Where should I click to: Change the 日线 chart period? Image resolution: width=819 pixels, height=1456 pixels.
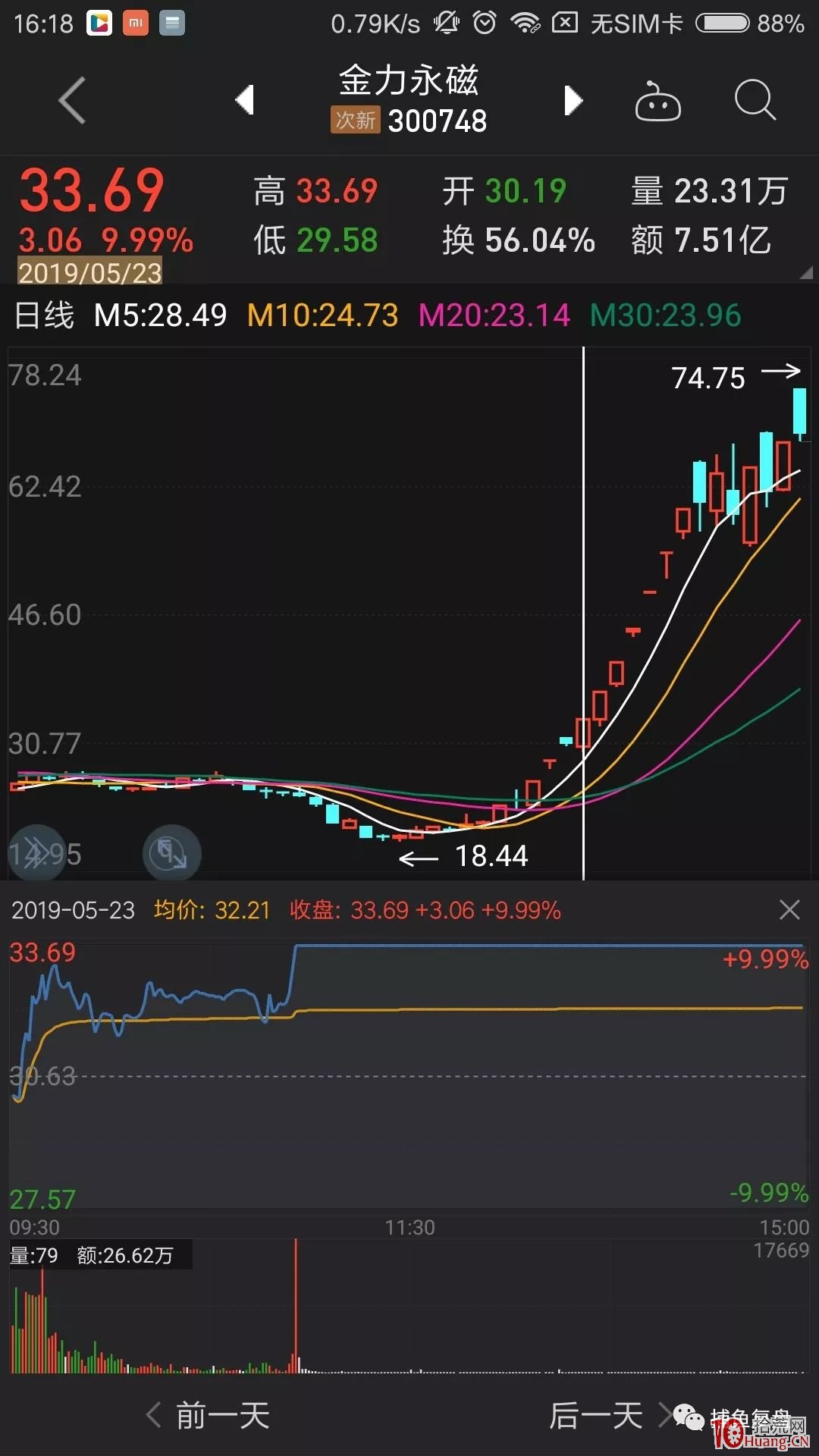click(44, 315)
